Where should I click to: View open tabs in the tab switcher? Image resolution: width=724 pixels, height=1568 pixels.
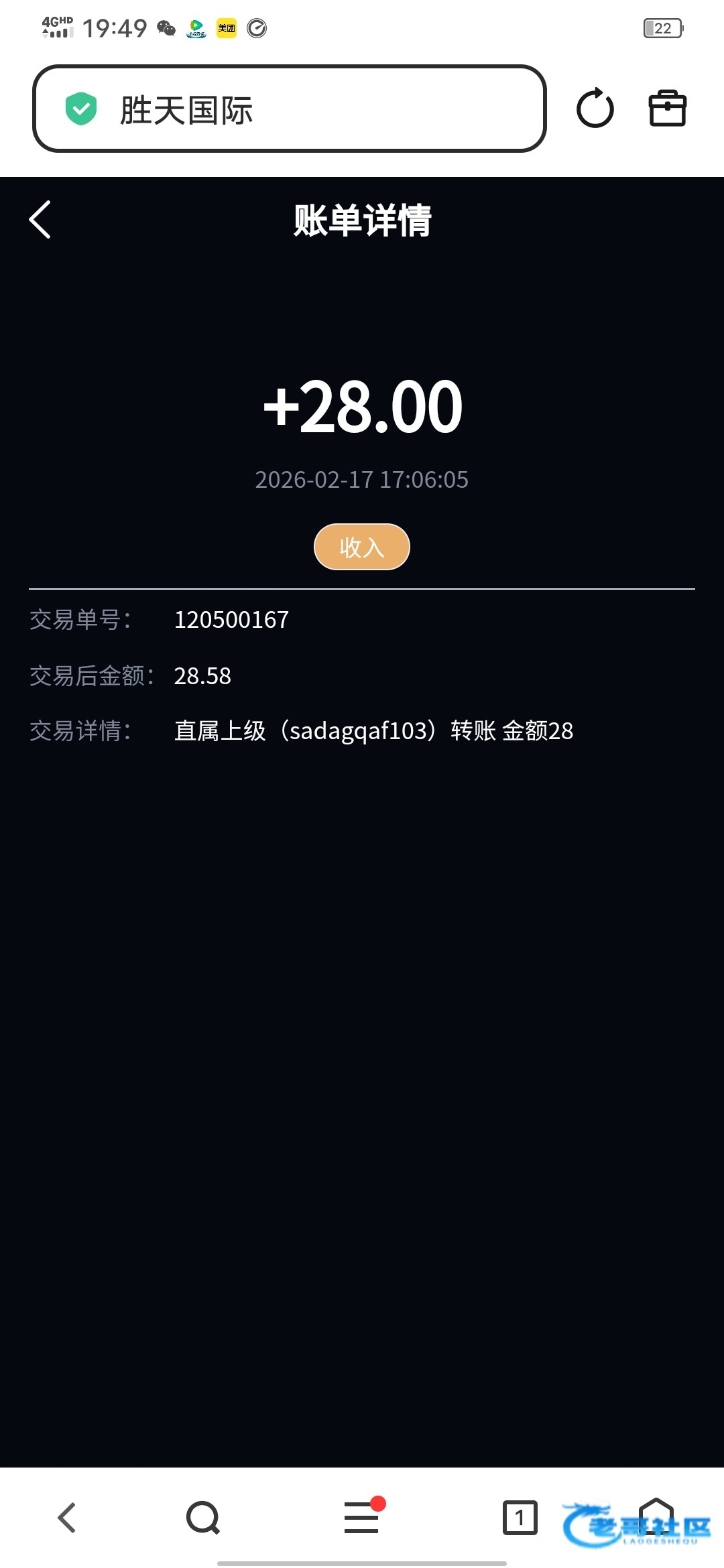pyautogui.click(x=520, y=1518)
